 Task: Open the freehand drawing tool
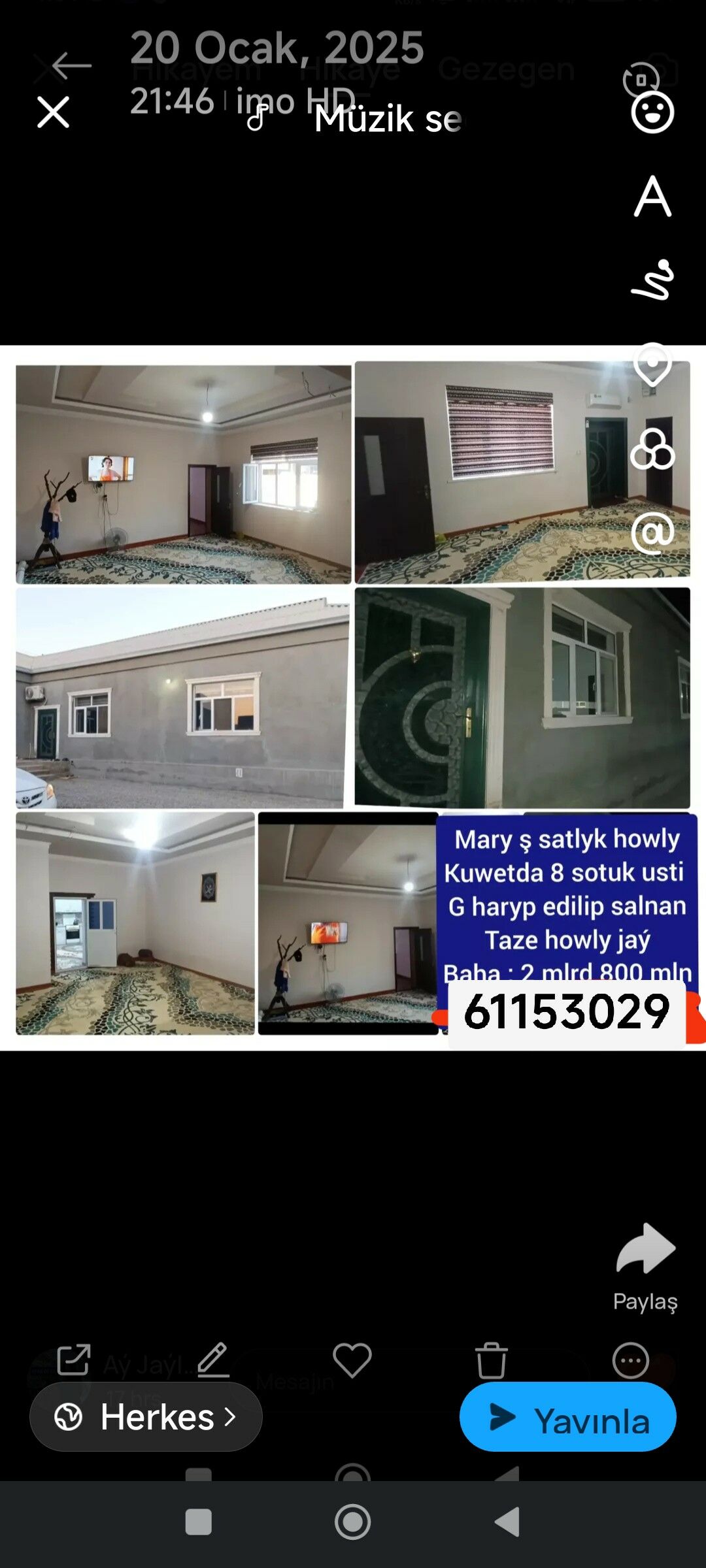click(652, 280)
